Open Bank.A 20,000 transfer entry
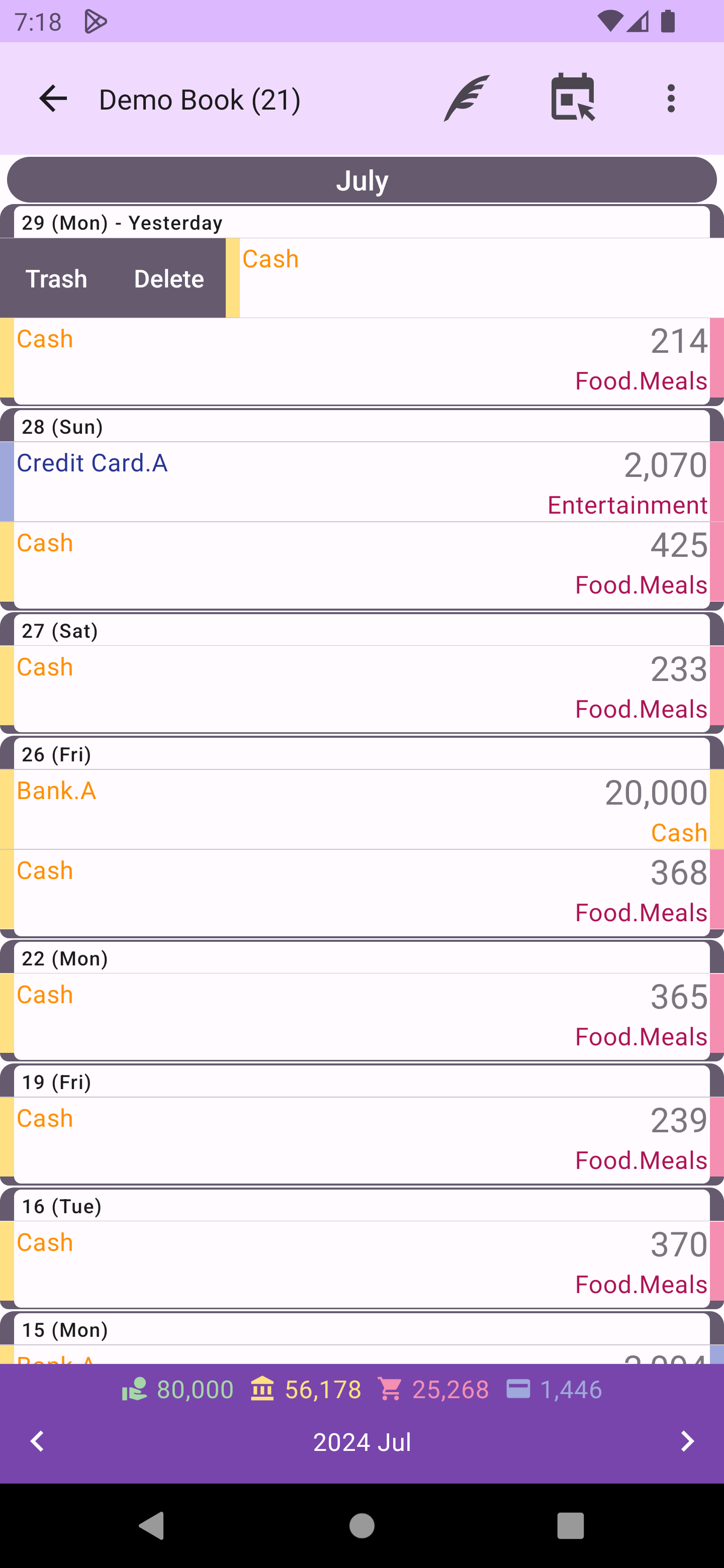This screenshot has height=1568, width=724. 361,811
